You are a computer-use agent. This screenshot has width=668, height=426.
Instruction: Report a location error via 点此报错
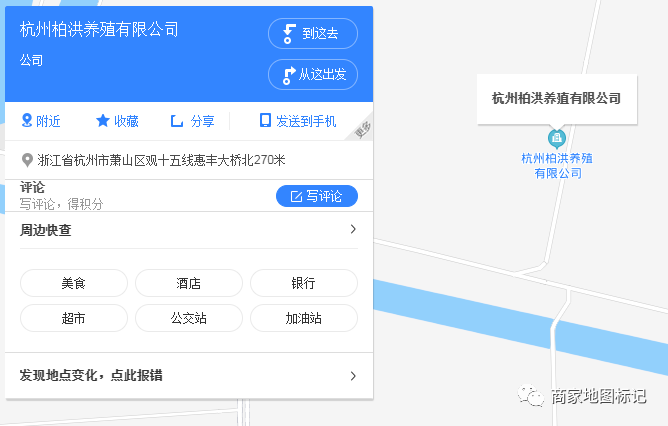[x=188, y=376]
